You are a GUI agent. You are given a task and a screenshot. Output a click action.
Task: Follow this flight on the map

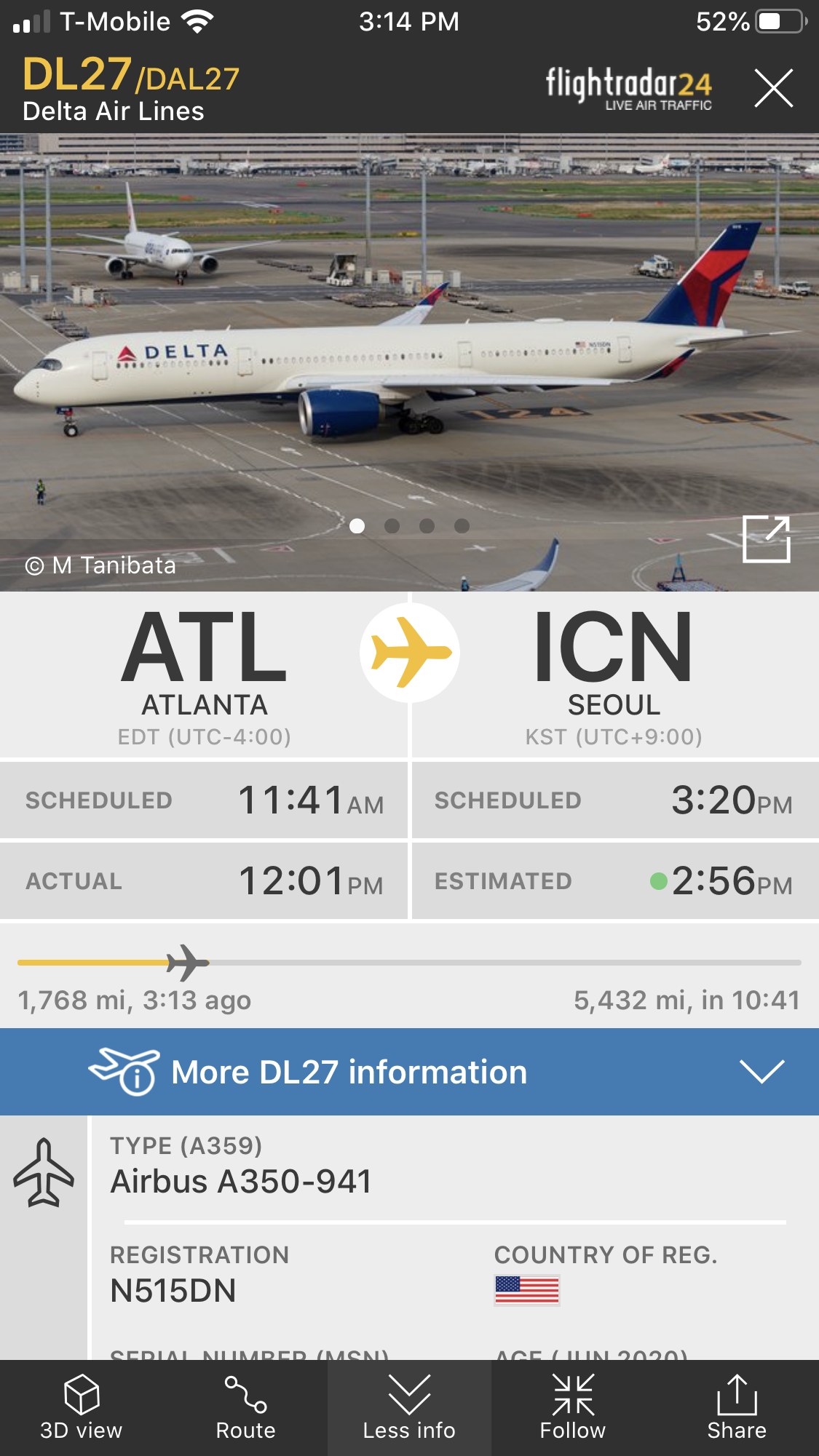[x=573, y=1408]
